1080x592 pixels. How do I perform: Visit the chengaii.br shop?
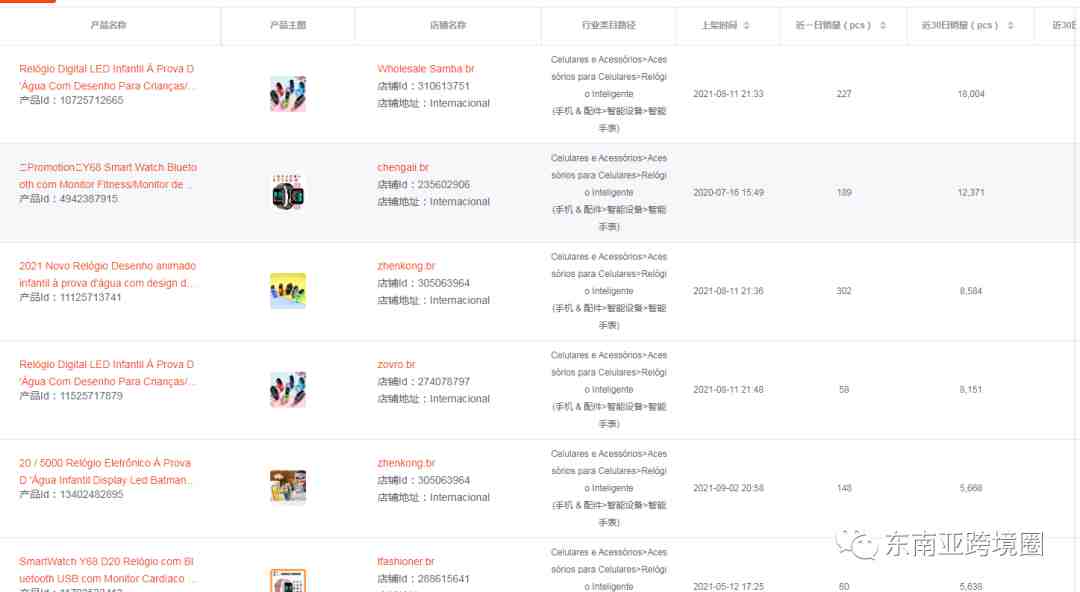tap(403, 168)
